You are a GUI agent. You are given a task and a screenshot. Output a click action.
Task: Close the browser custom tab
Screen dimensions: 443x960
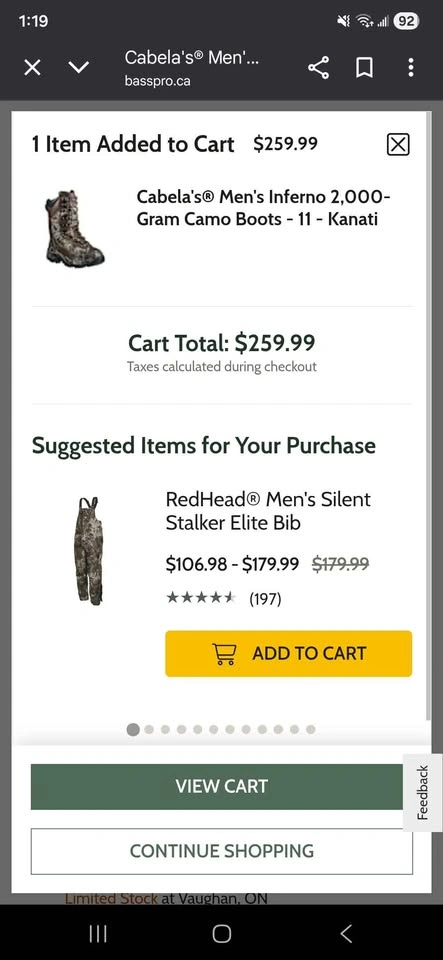32,67
